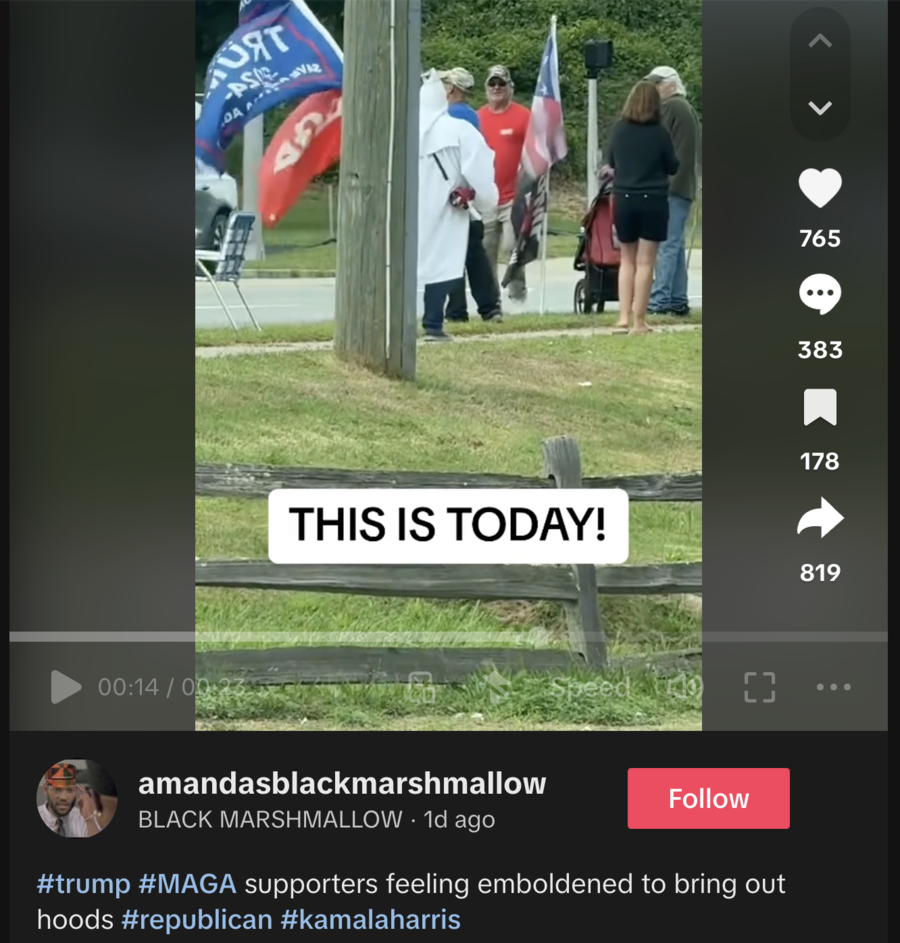Viewport: 900px width, 943px height.
Task: Open the #republican hashtag
Action: coord(197,919)
